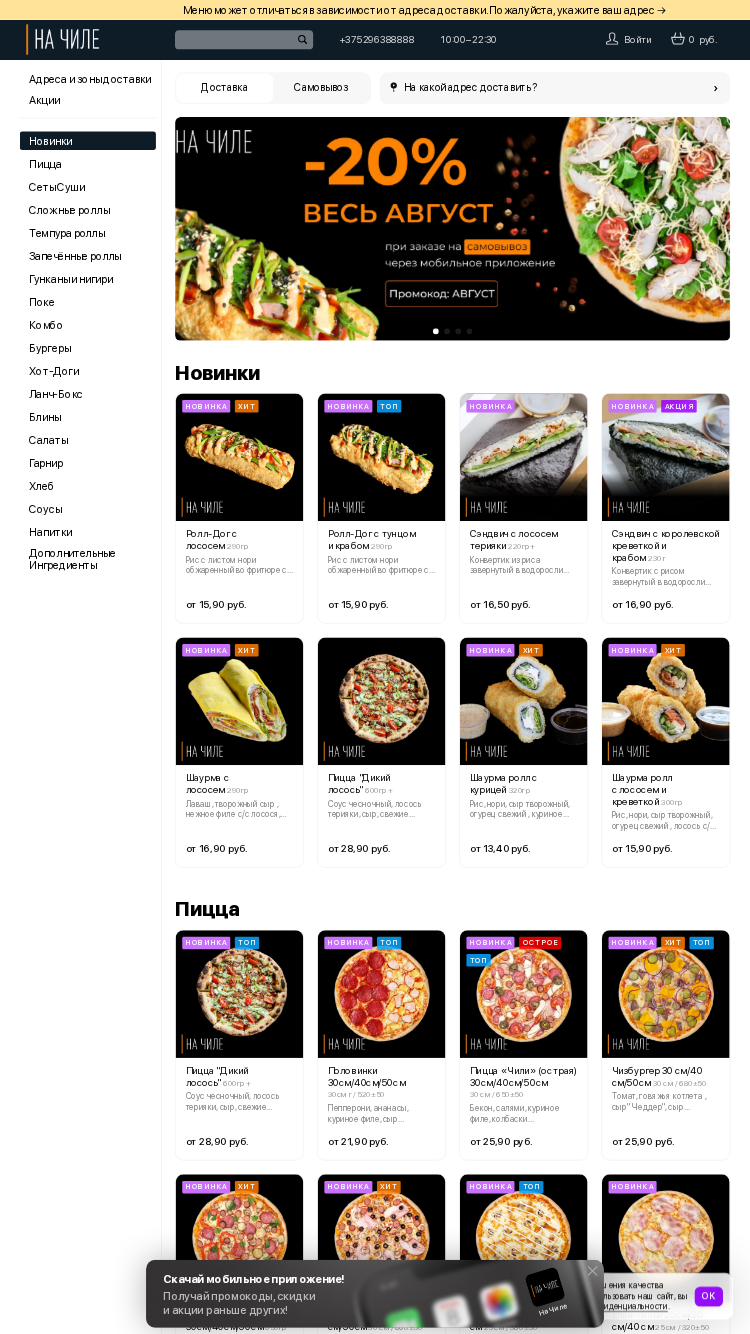Open the Пицца «Чили» (острая) card

click(523, 1045)
